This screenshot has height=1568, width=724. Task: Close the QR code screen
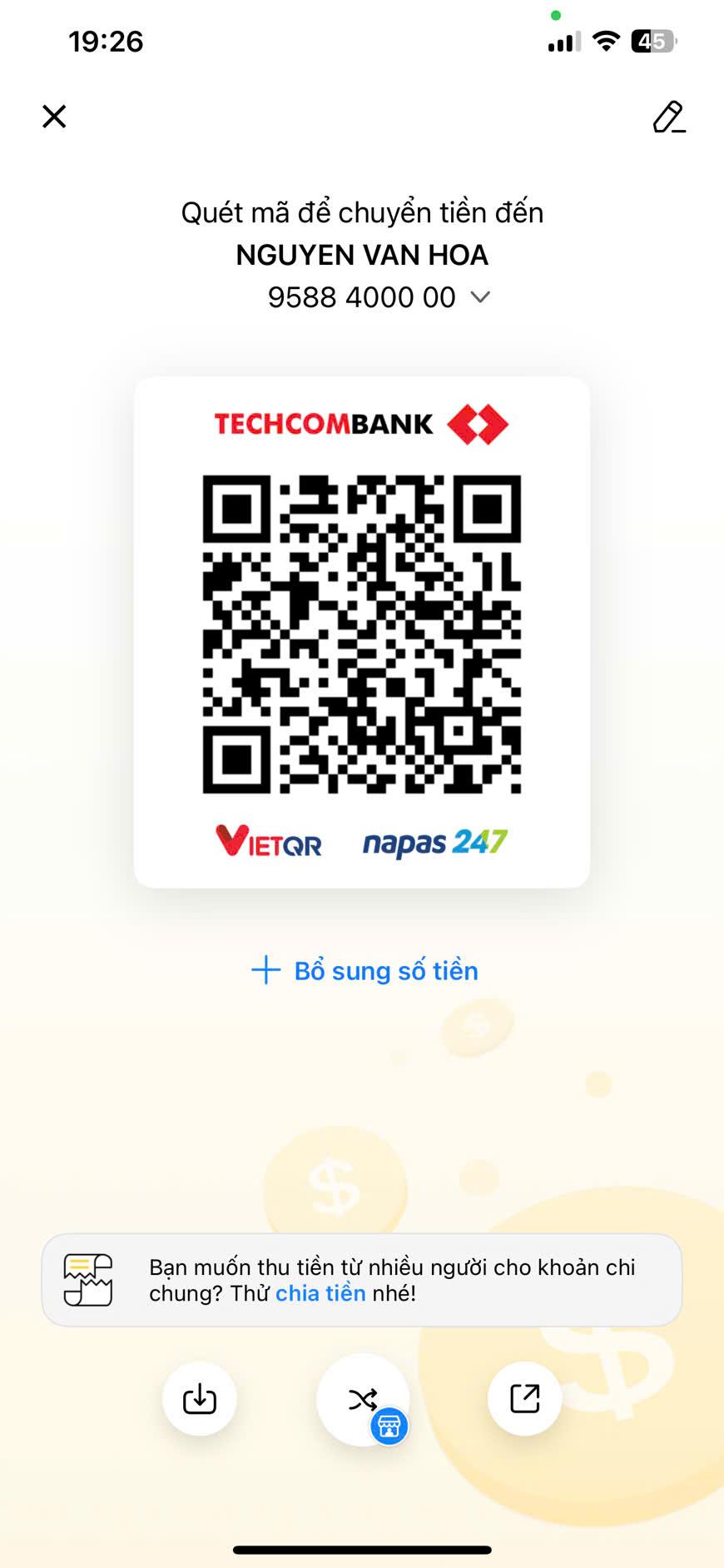coord(54,117)
